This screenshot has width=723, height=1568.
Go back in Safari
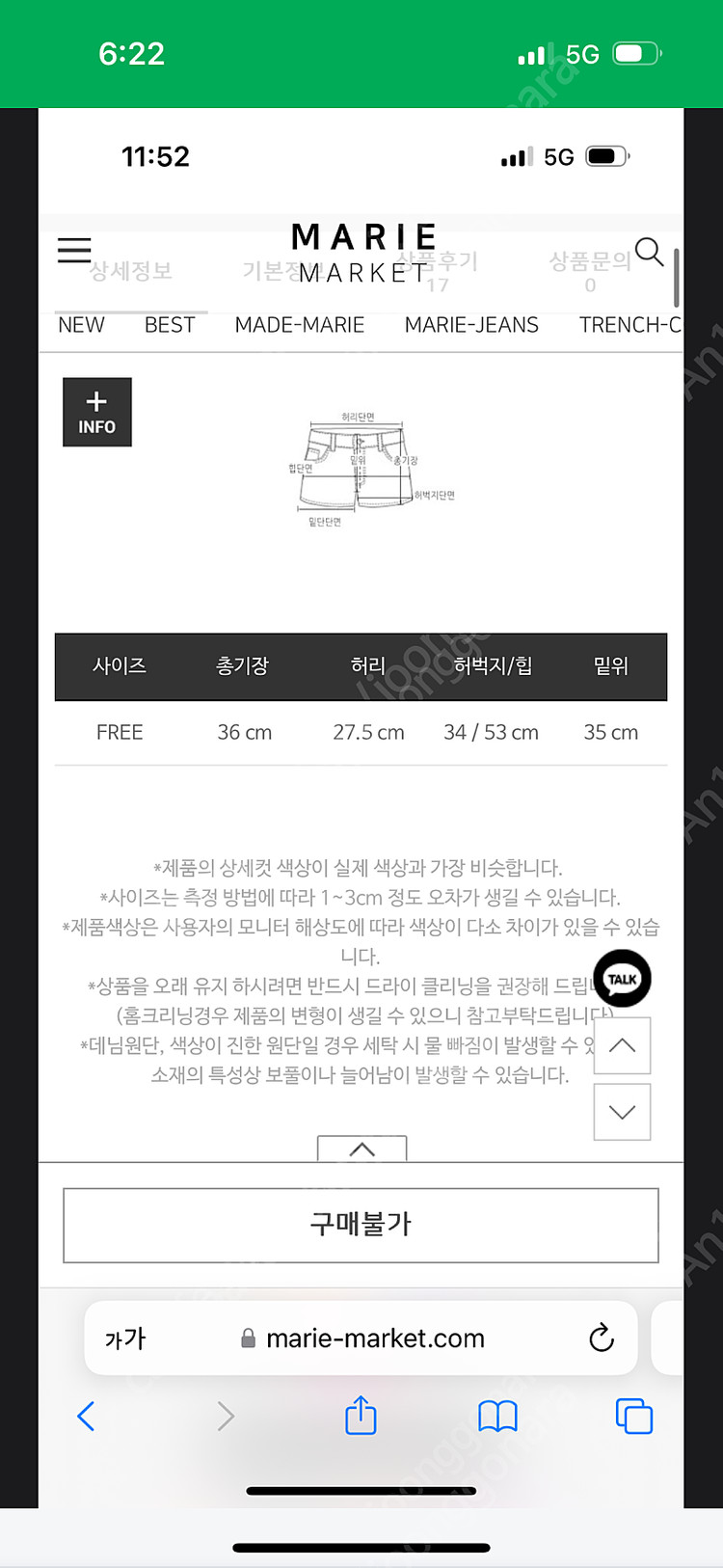86,1417
